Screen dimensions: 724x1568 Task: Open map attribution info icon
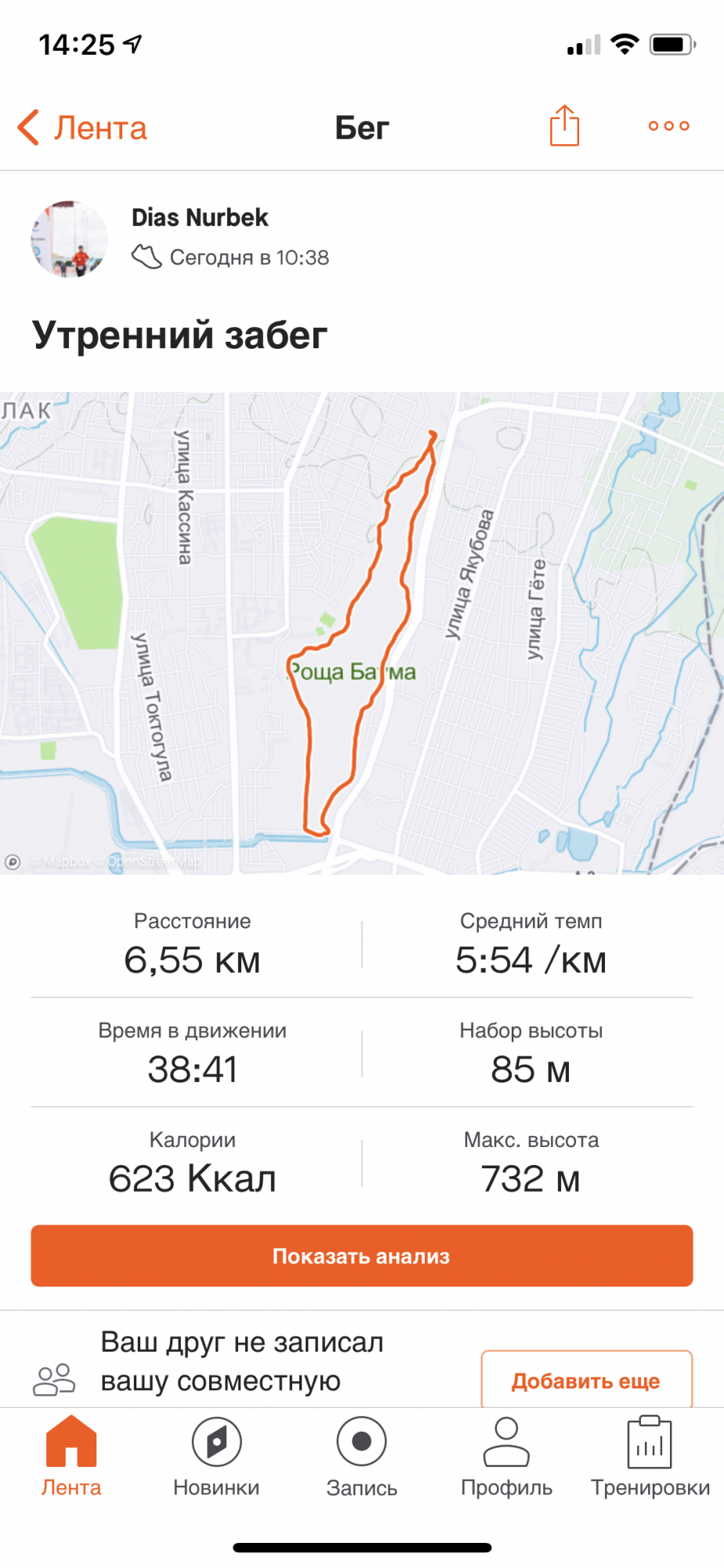[13, 862]
